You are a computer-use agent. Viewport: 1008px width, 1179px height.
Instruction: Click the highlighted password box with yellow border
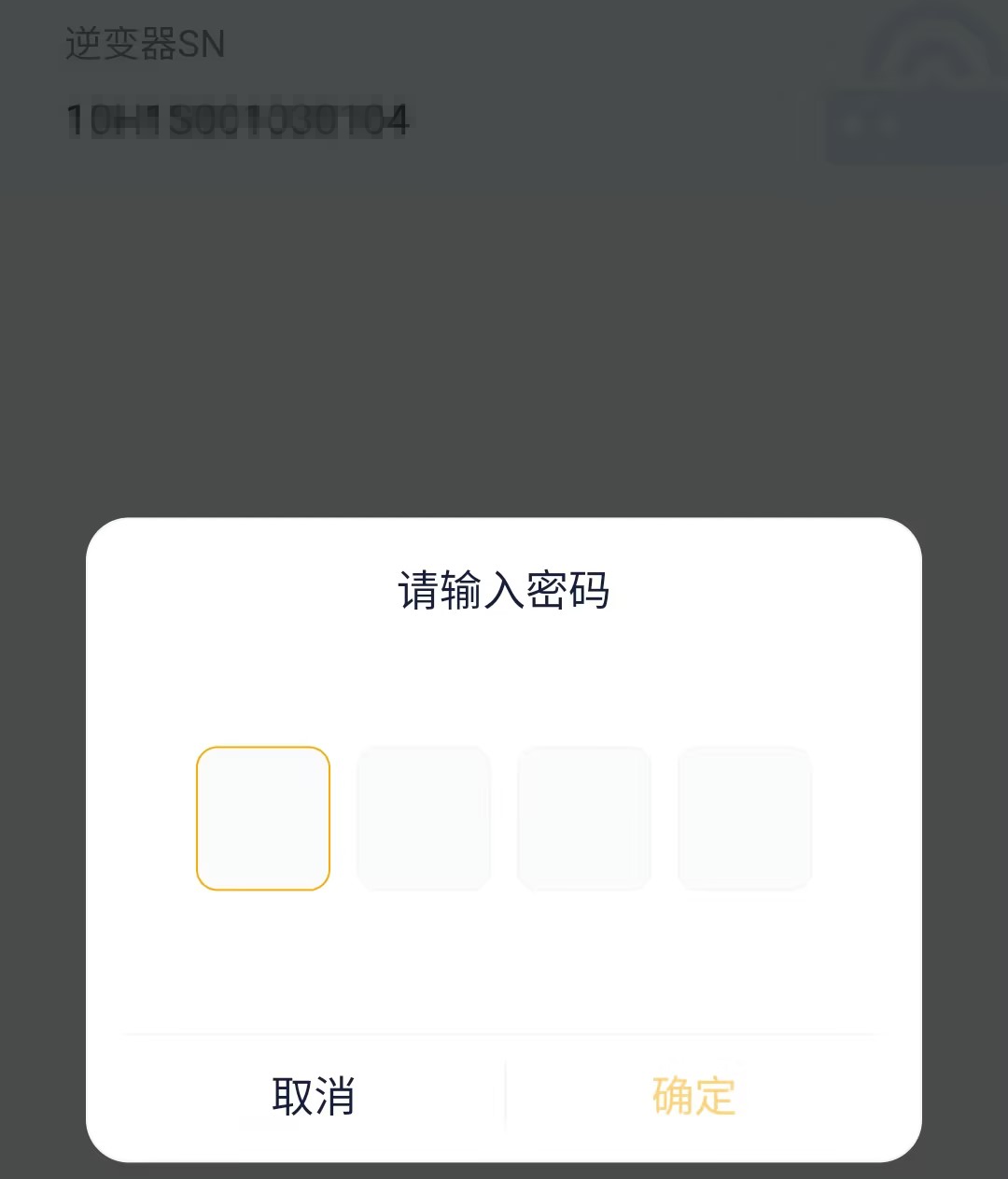[x=263, y=817]
